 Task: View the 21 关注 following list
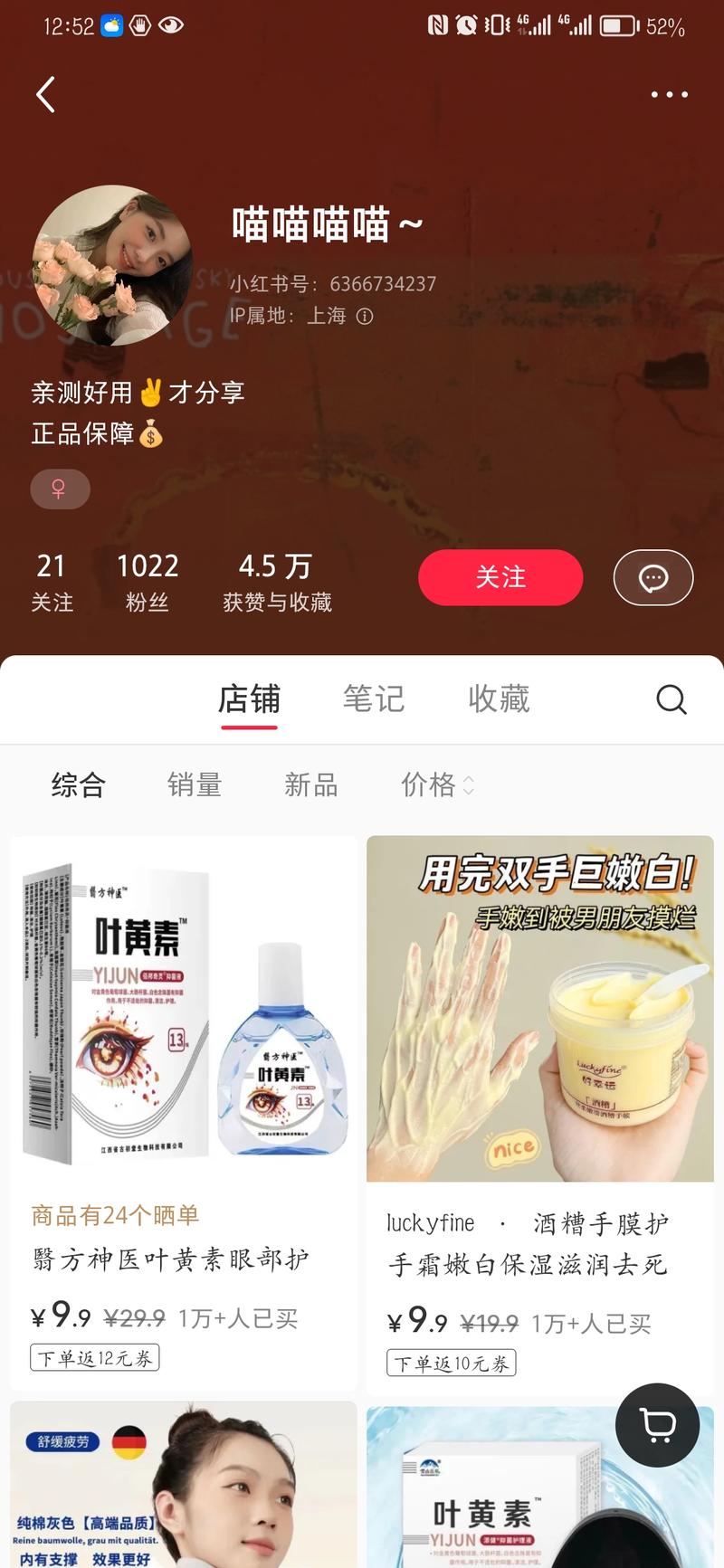[x=52, y=582]
